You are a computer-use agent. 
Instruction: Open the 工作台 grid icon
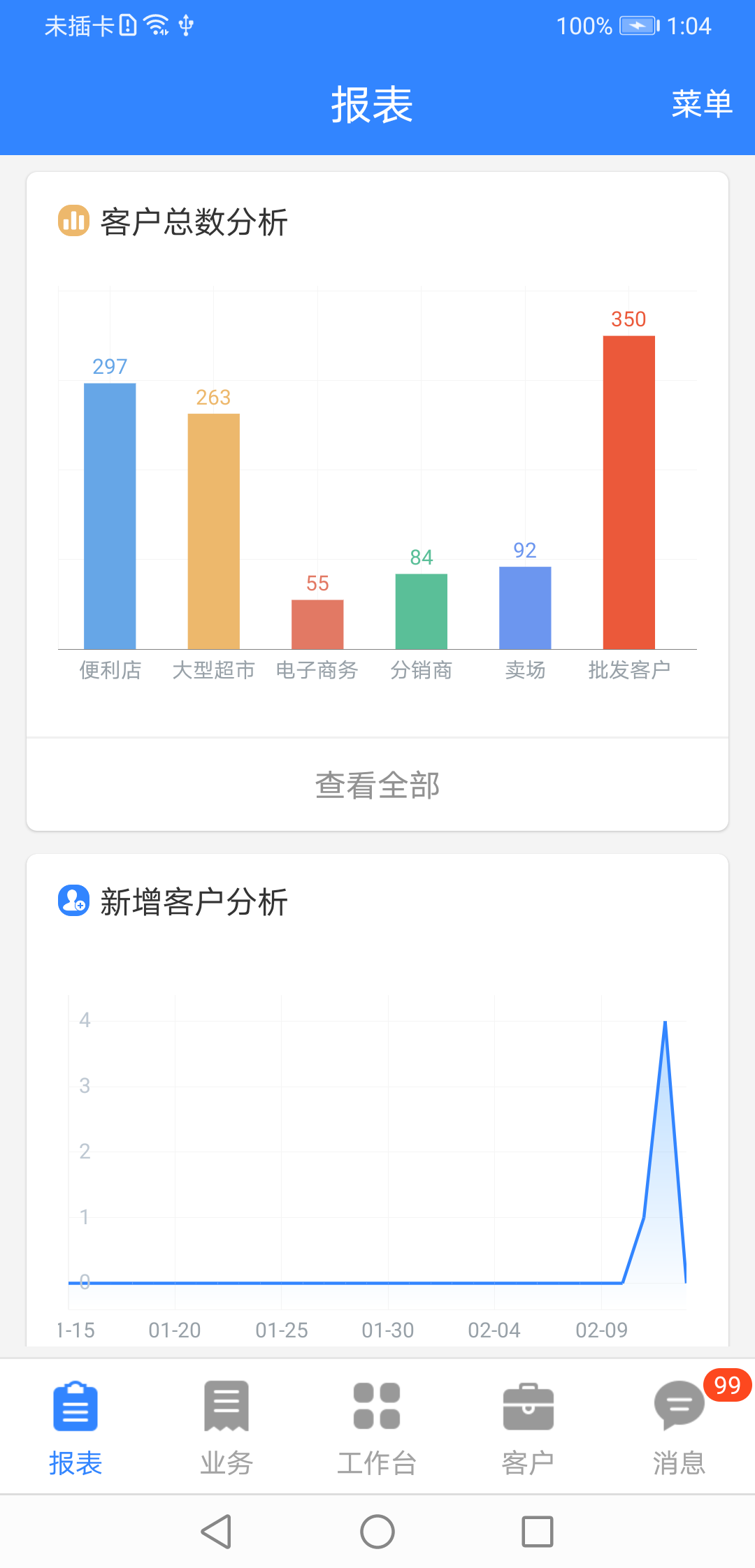point(376,1405)
